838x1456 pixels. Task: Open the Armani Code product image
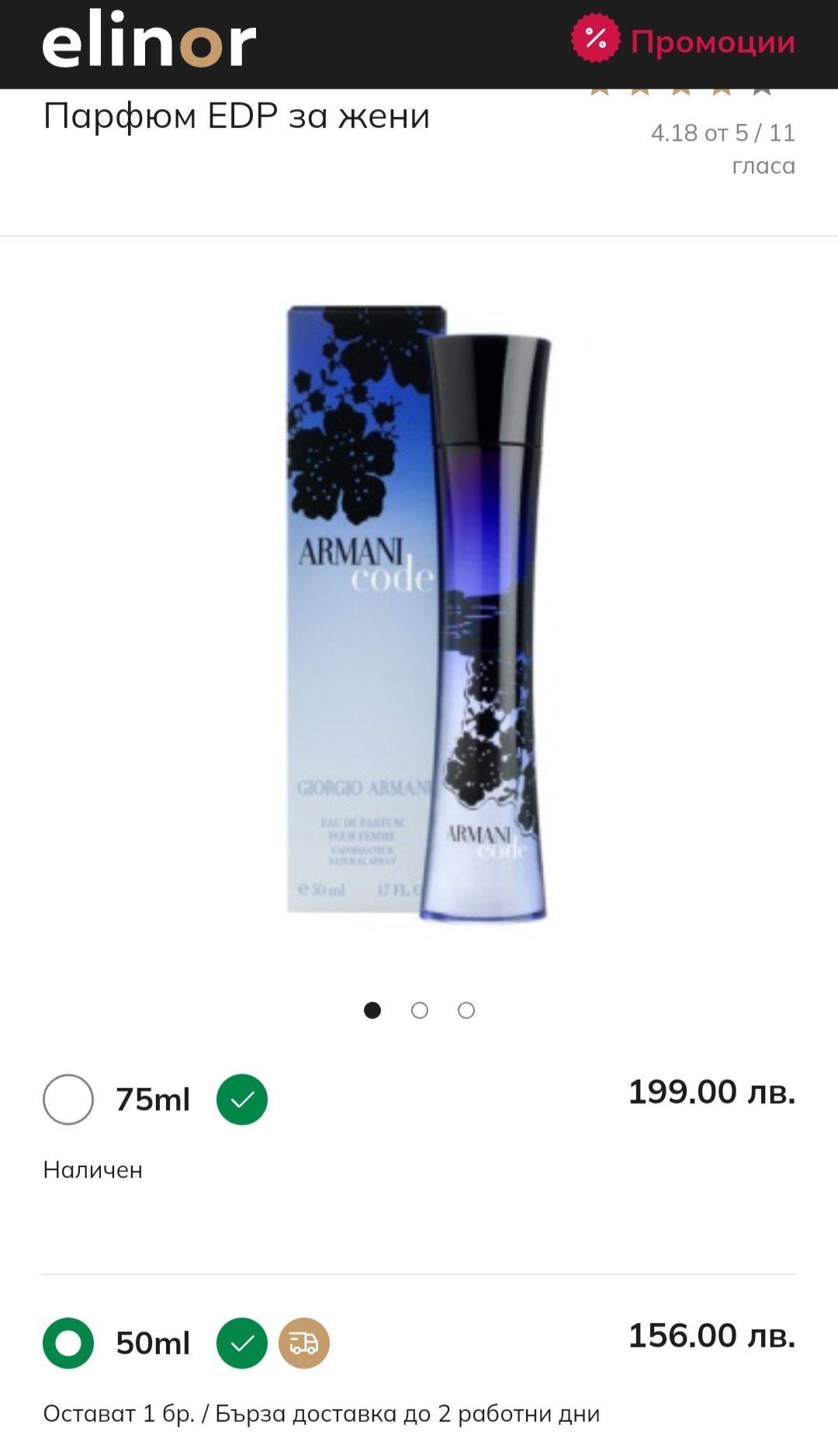click(419, 613)
